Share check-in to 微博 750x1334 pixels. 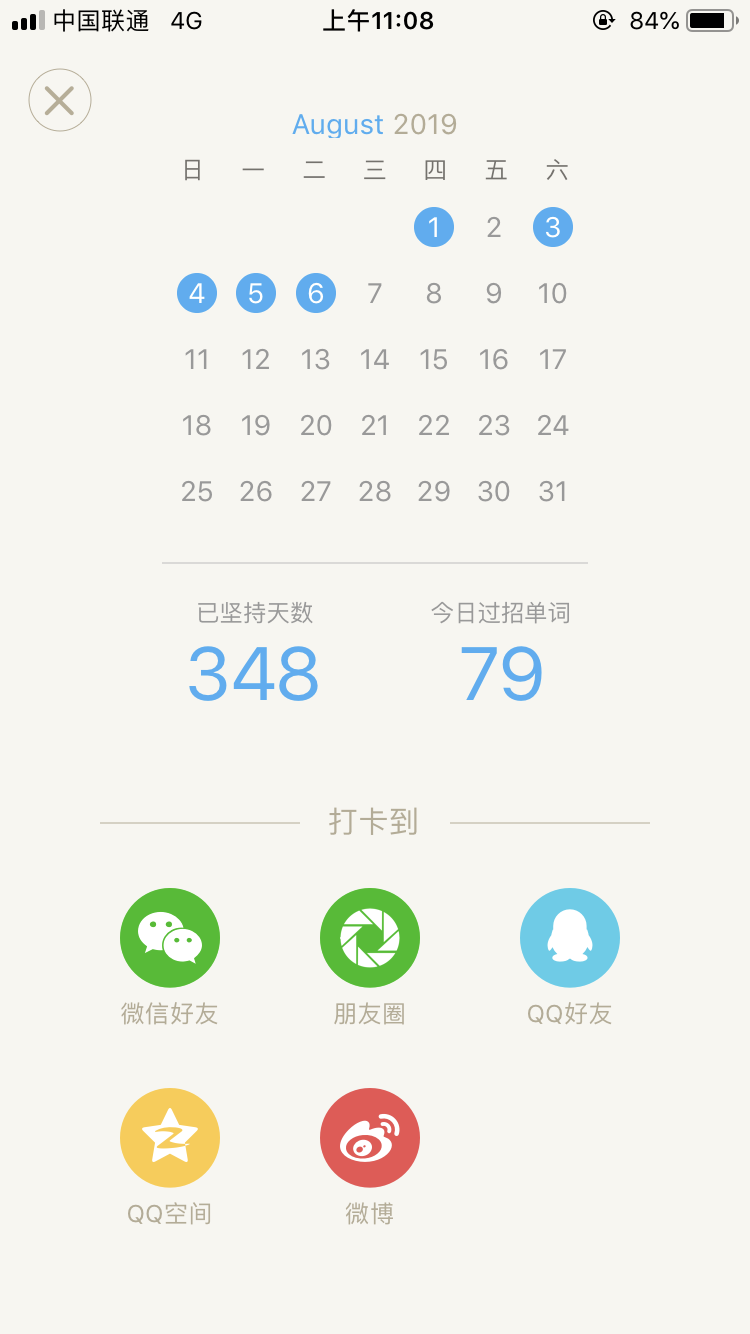[370, 1138]
